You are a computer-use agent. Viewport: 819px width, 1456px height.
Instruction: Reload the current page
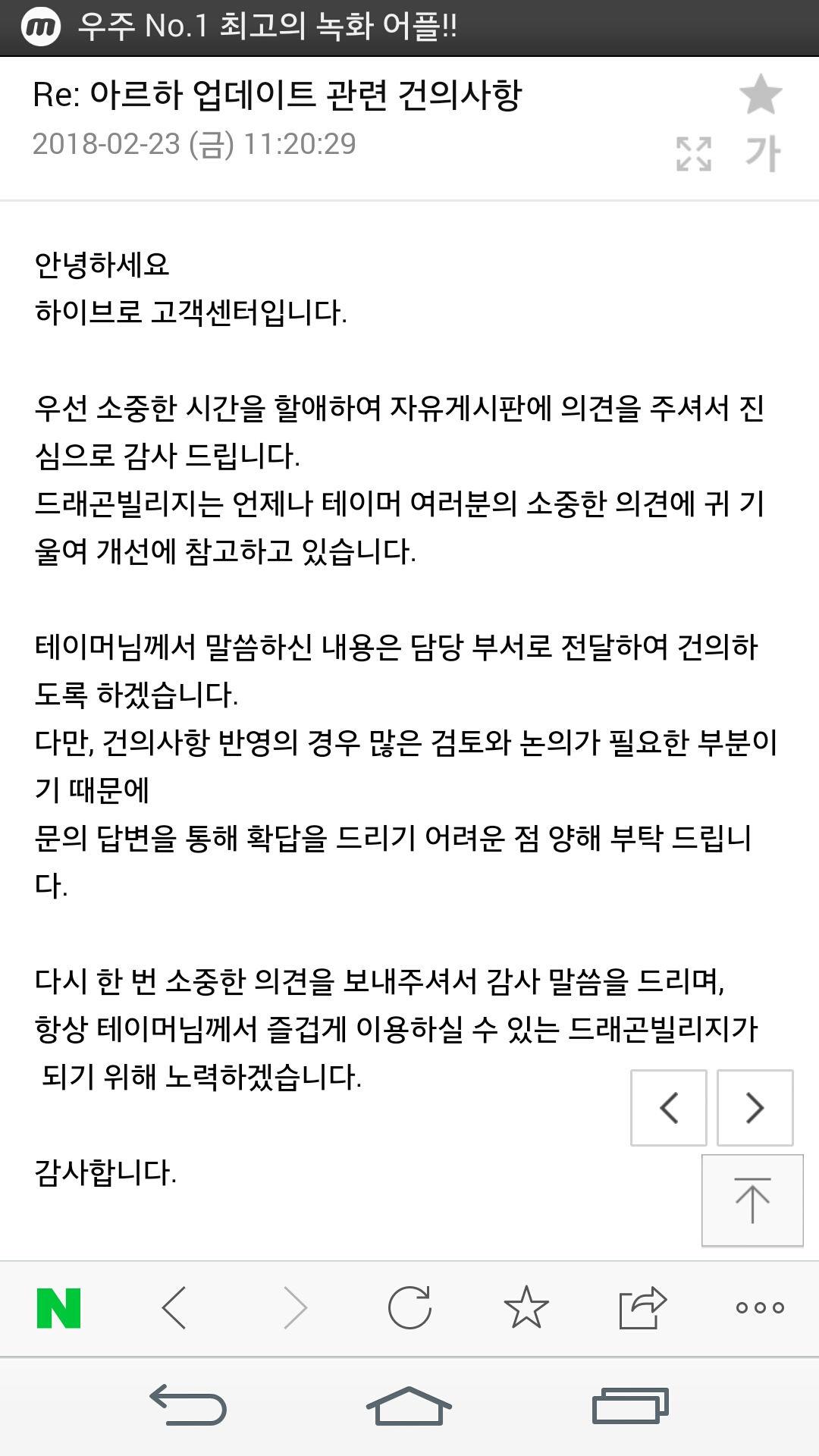(x=409, y=1308)
